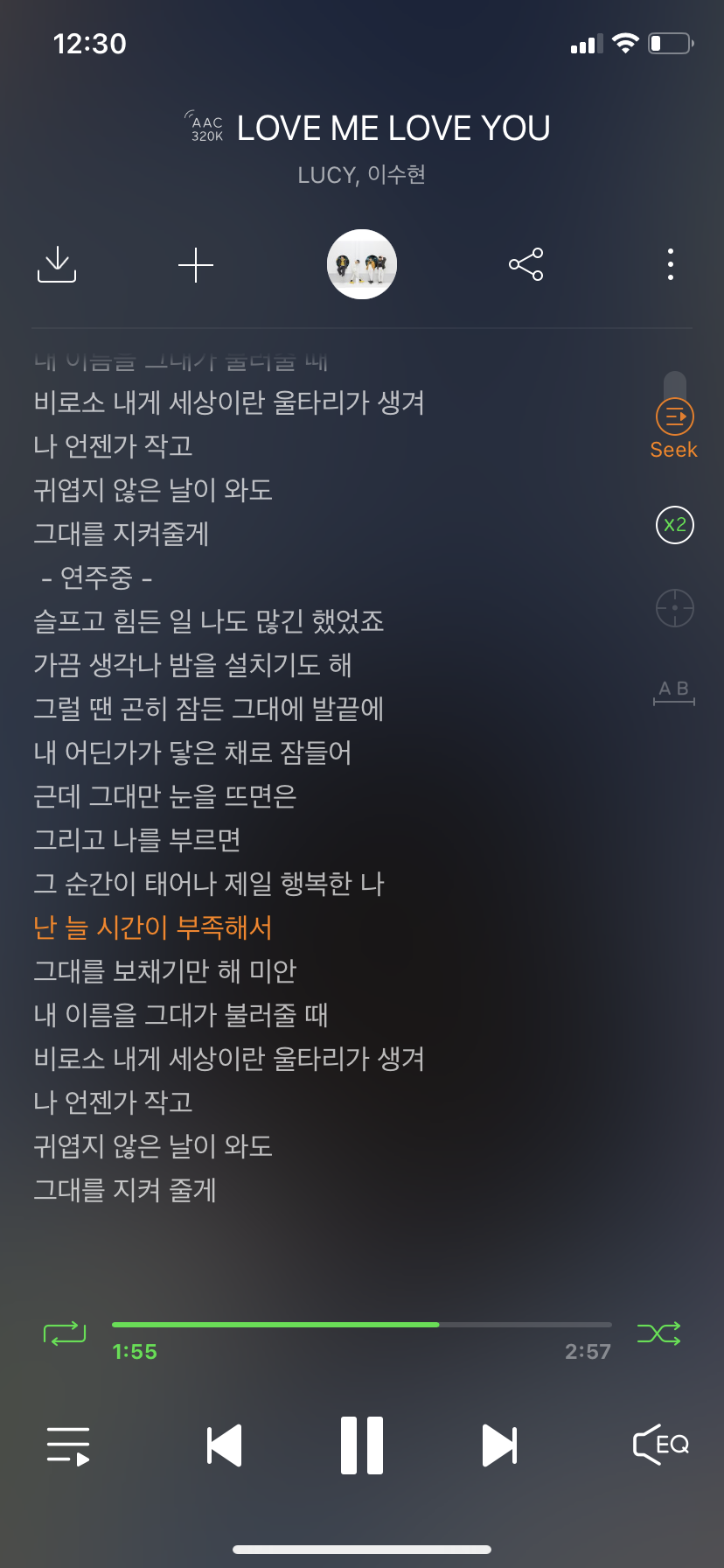Set an A-B repeat section

673,689
